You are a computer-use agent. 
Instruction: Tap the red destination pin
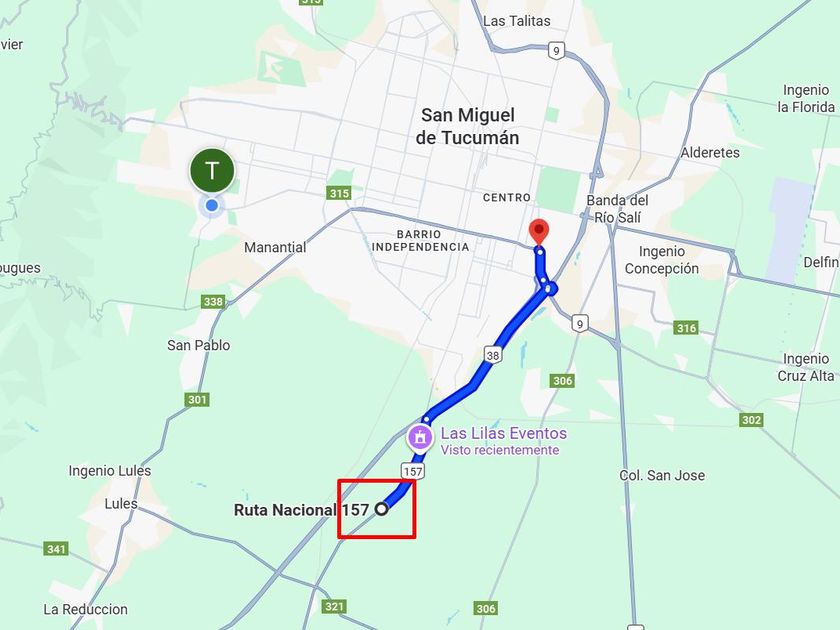tap(539, 231)
